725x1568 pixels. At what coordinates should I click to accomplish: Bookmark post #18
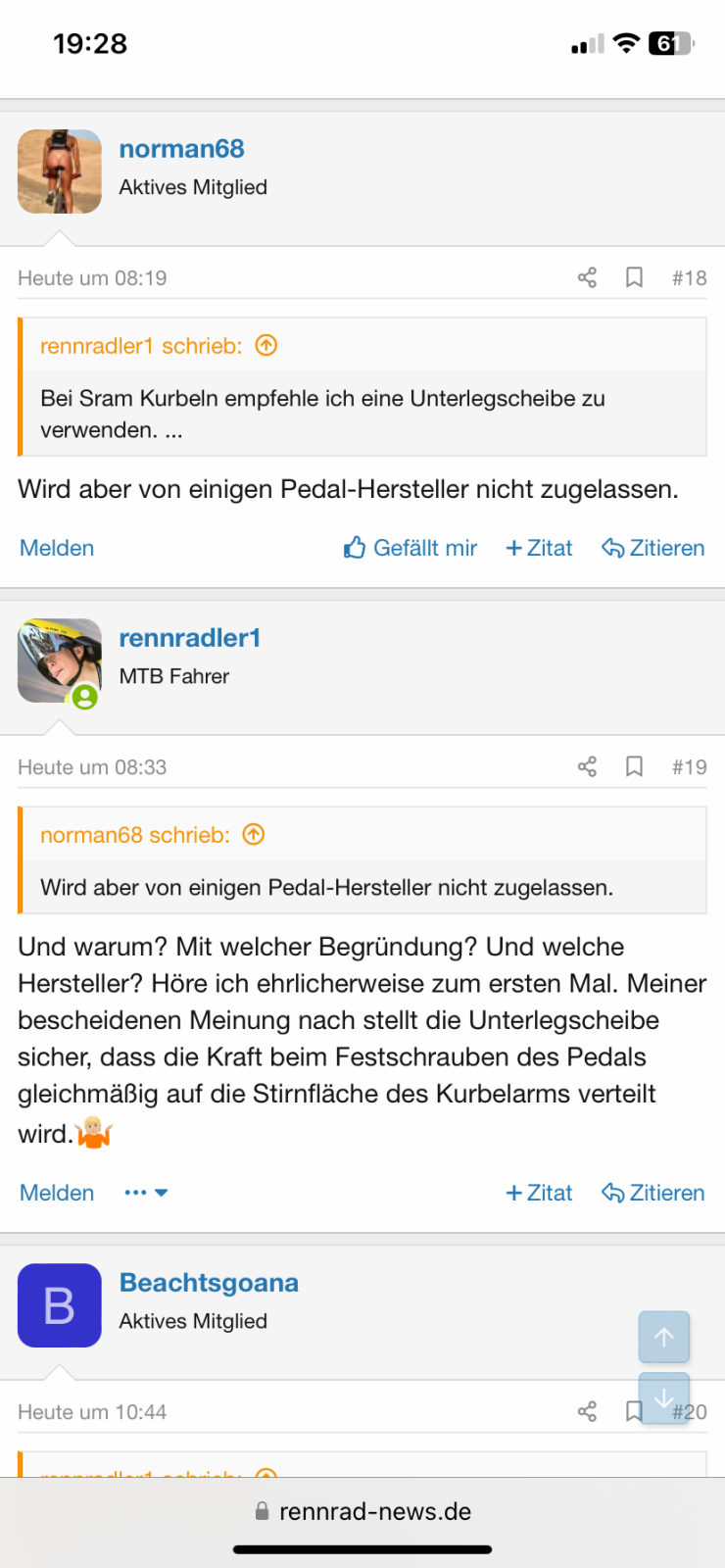click(634, 277)
